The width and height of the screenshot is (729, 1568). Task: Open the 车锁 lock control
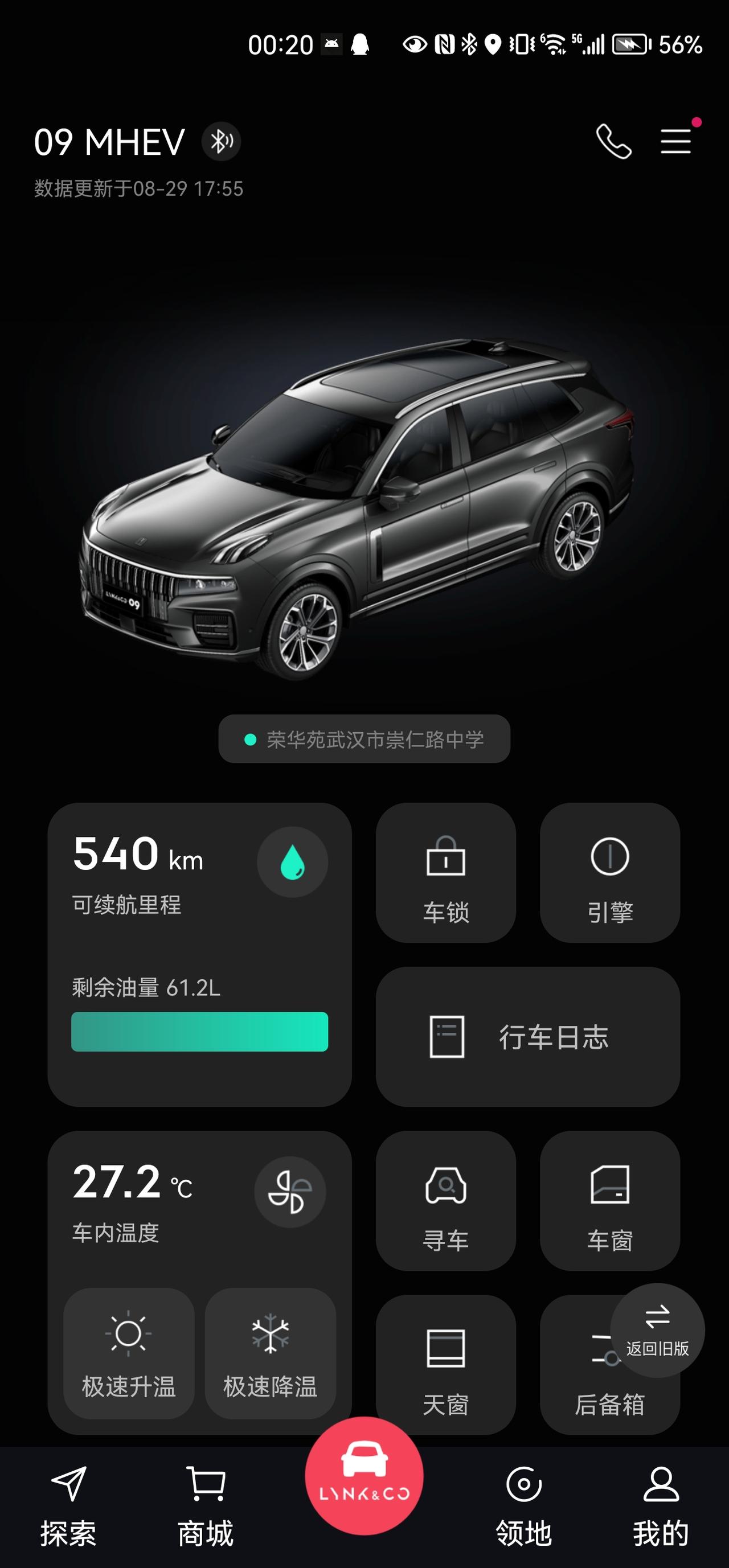[446, 873]
